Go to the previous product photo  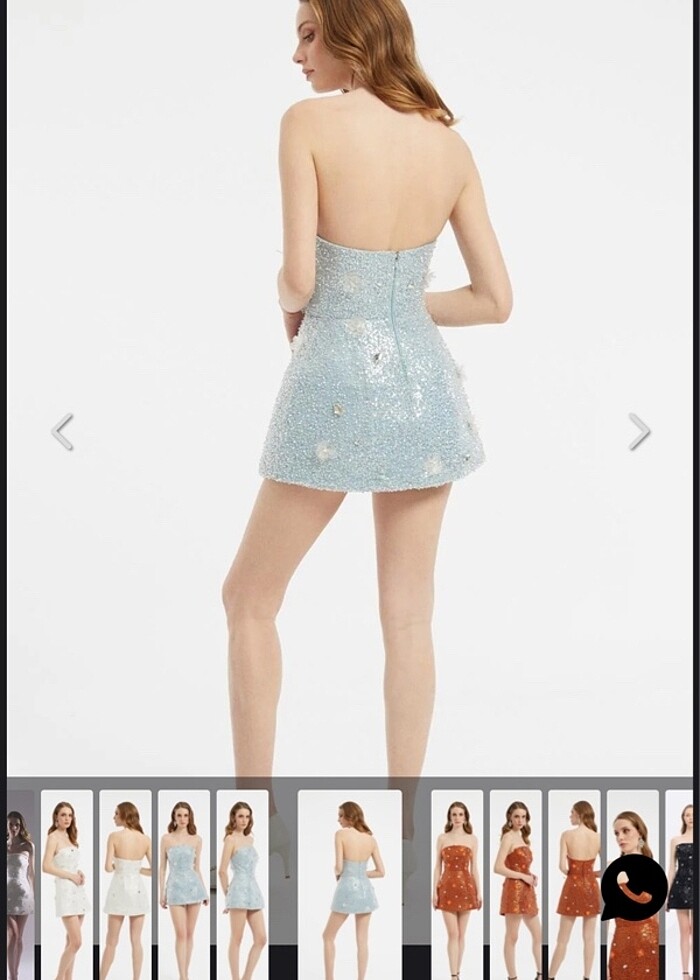63,432
